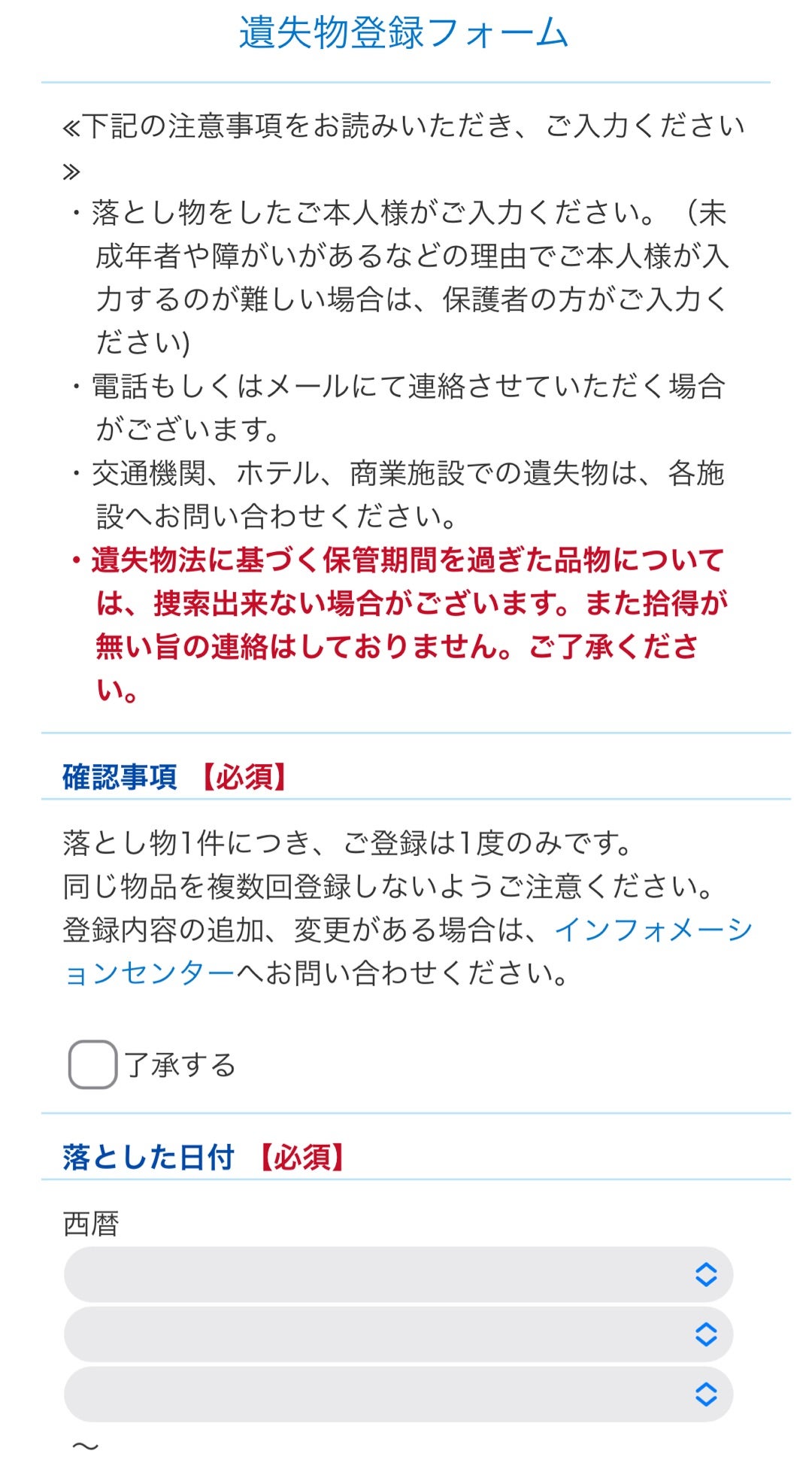Screen dimensions: 812x1463
Task: Open the third date dropdown
Action: [x=398, y=1394]
